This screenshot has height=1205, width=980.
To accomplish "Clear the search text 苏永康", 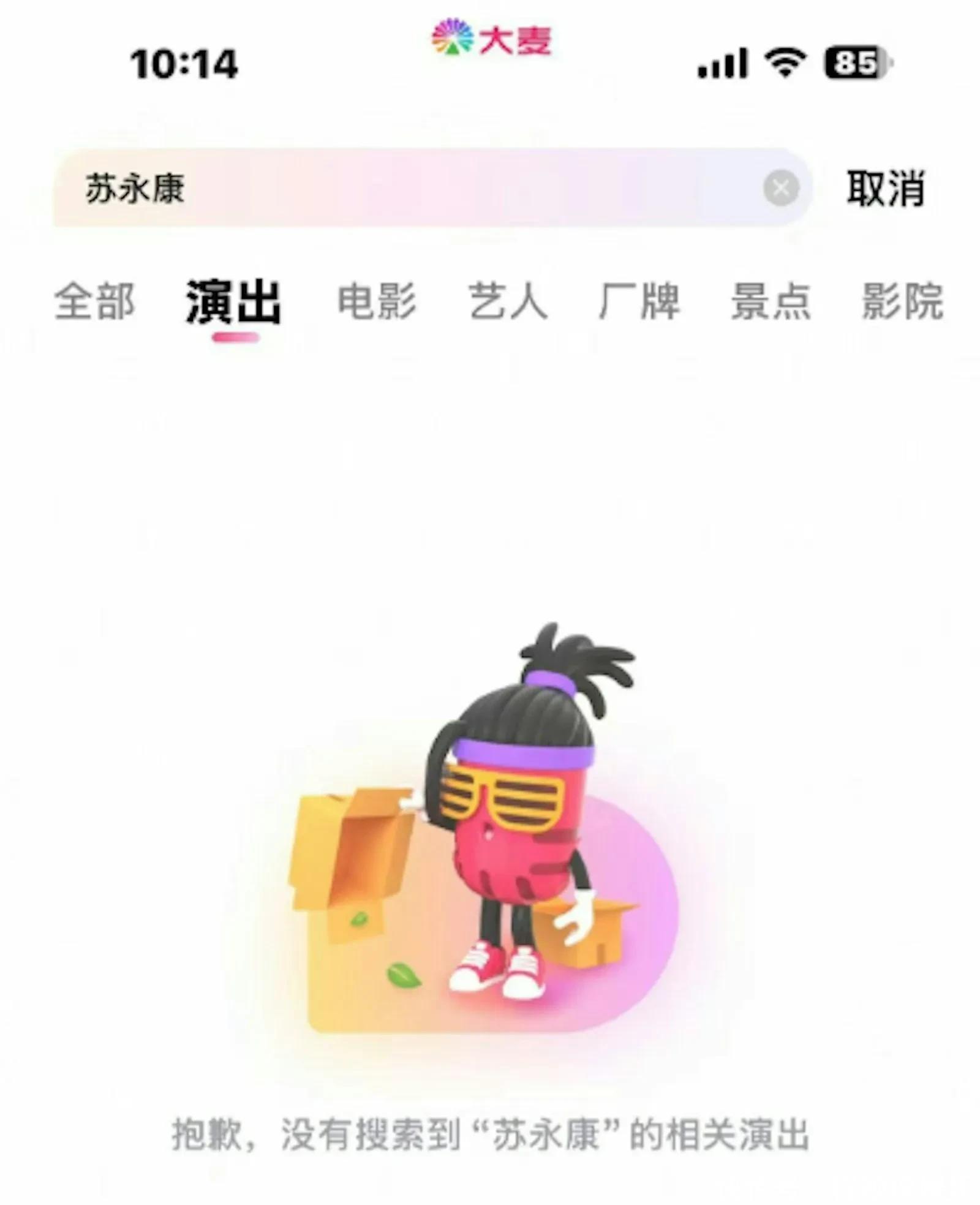I will [x=781, y=188].
